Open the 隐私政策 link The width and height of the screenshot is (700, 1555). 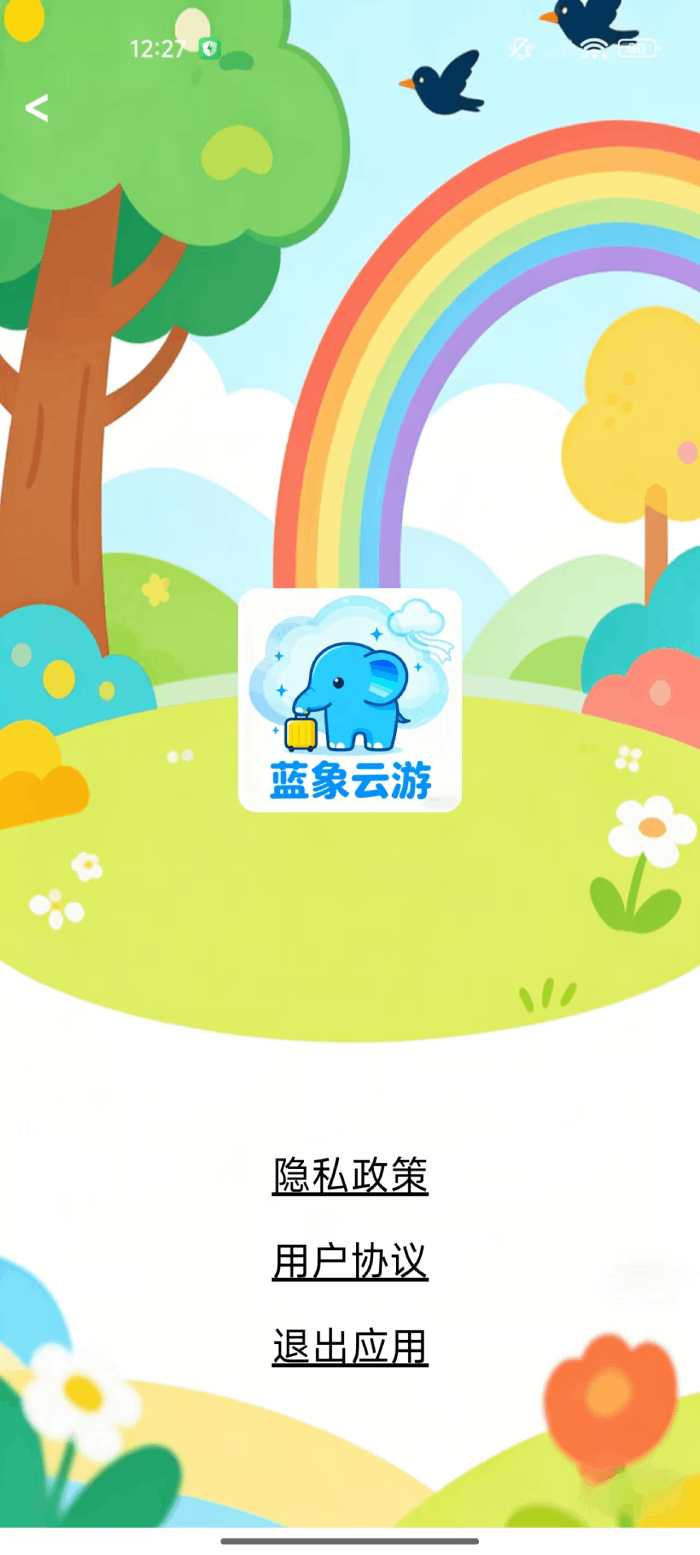[x=350, y=1175]
